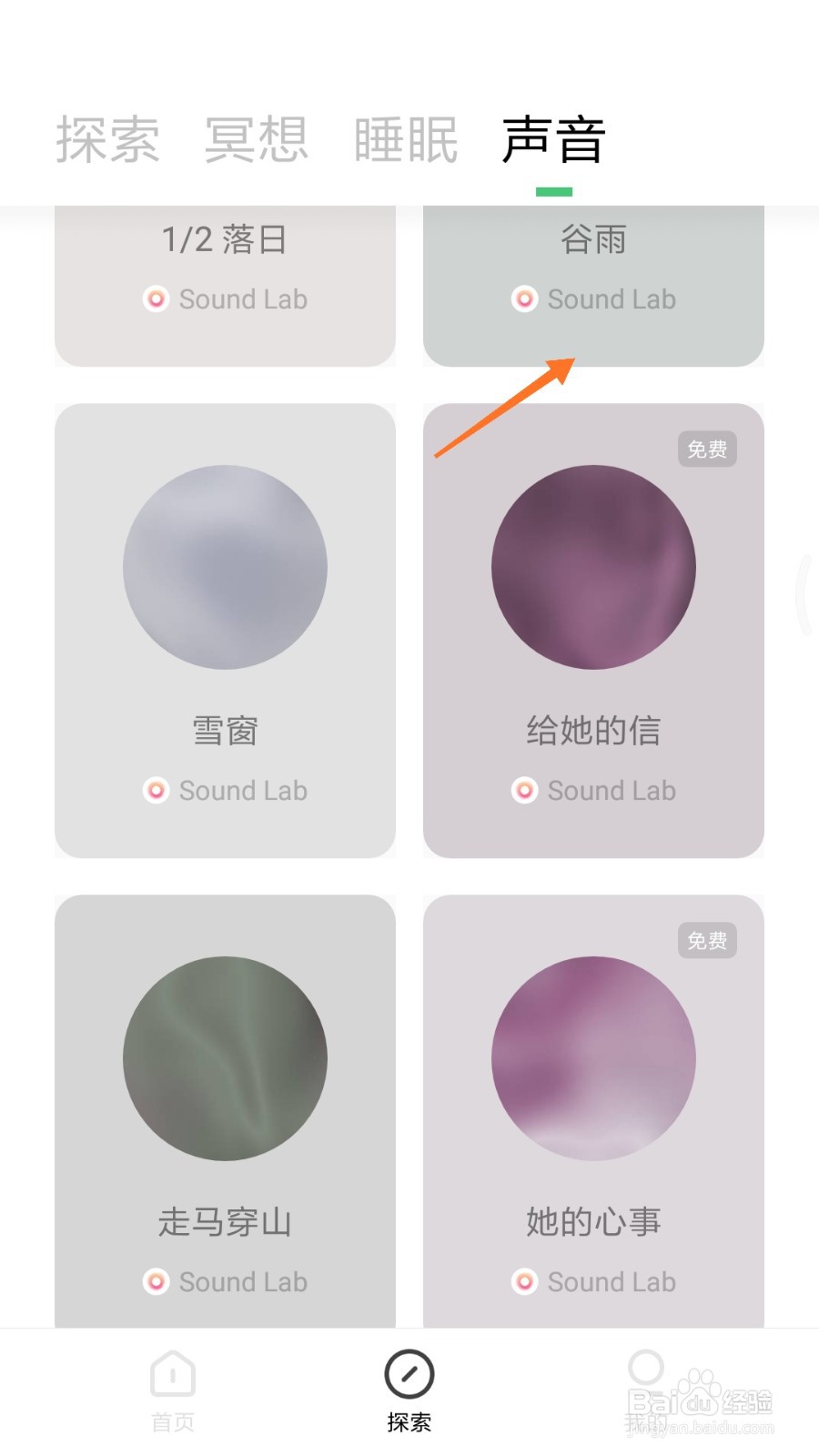
Task: Open the 探索 tab at the top
Action: [107, 136]
